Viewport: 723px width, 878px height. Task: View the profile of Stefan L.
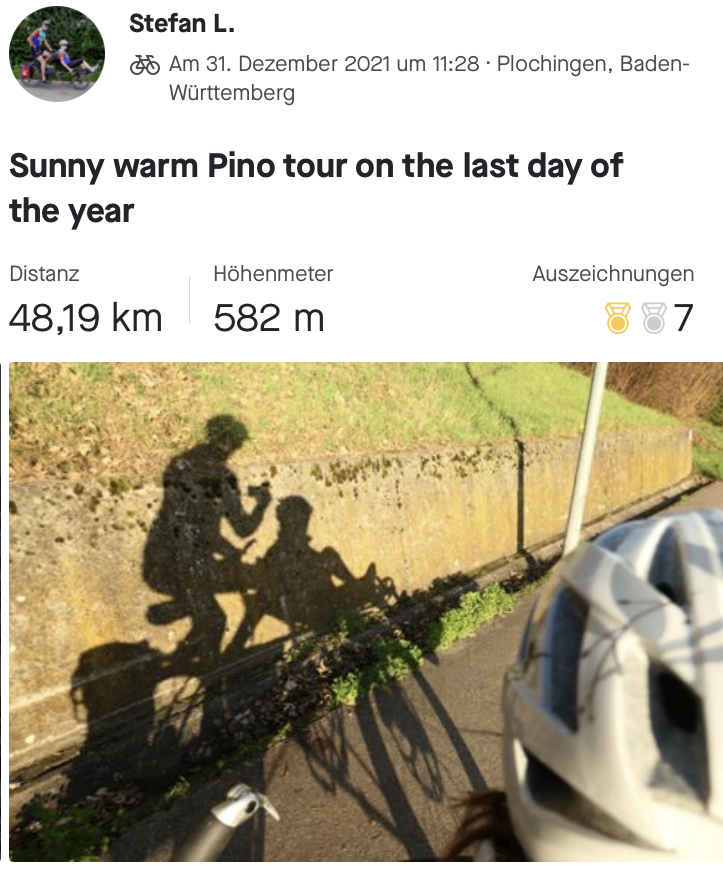[182, 25]
